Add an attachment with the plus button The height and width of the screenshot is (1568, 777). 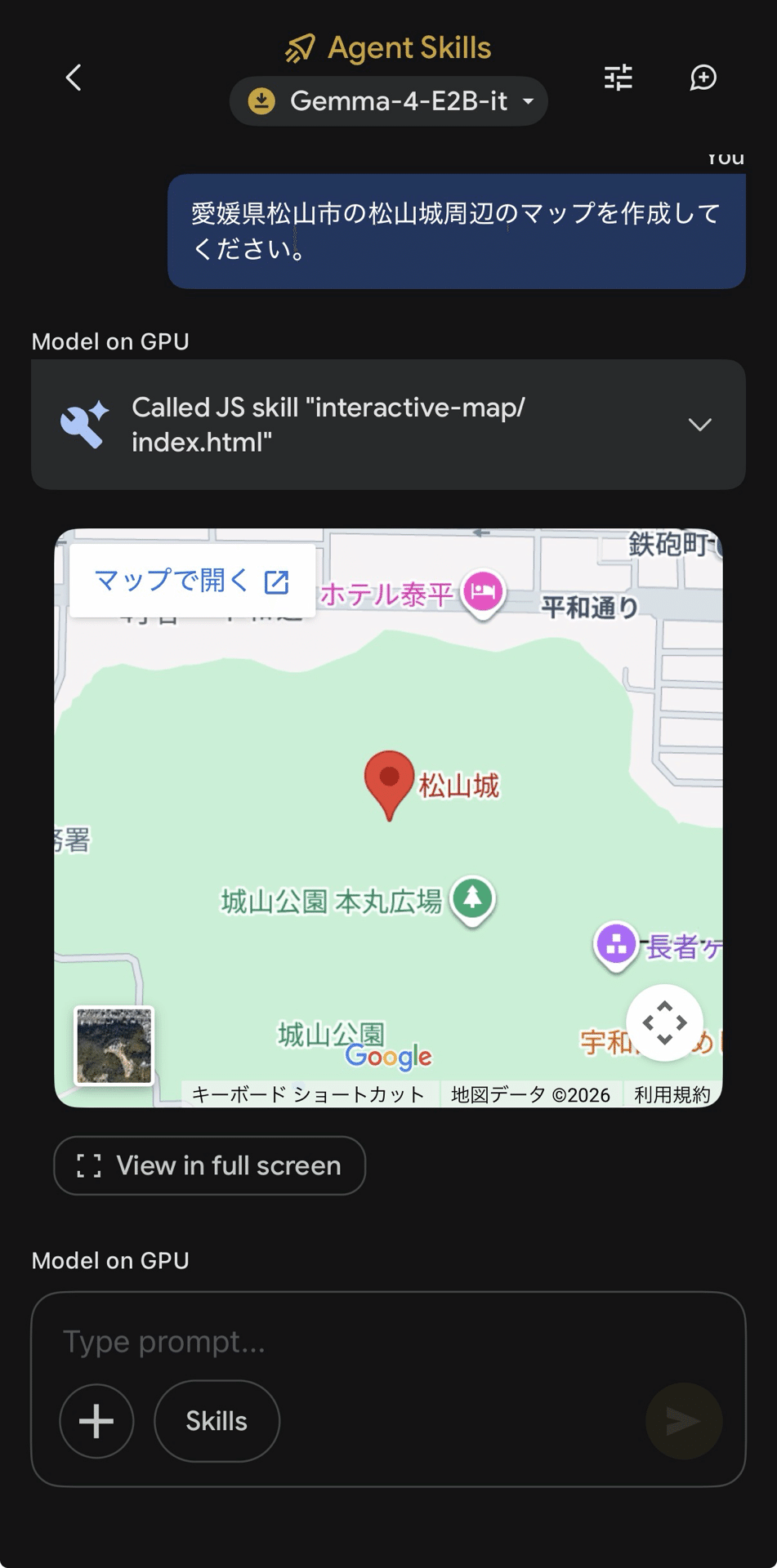(96, 1421)
